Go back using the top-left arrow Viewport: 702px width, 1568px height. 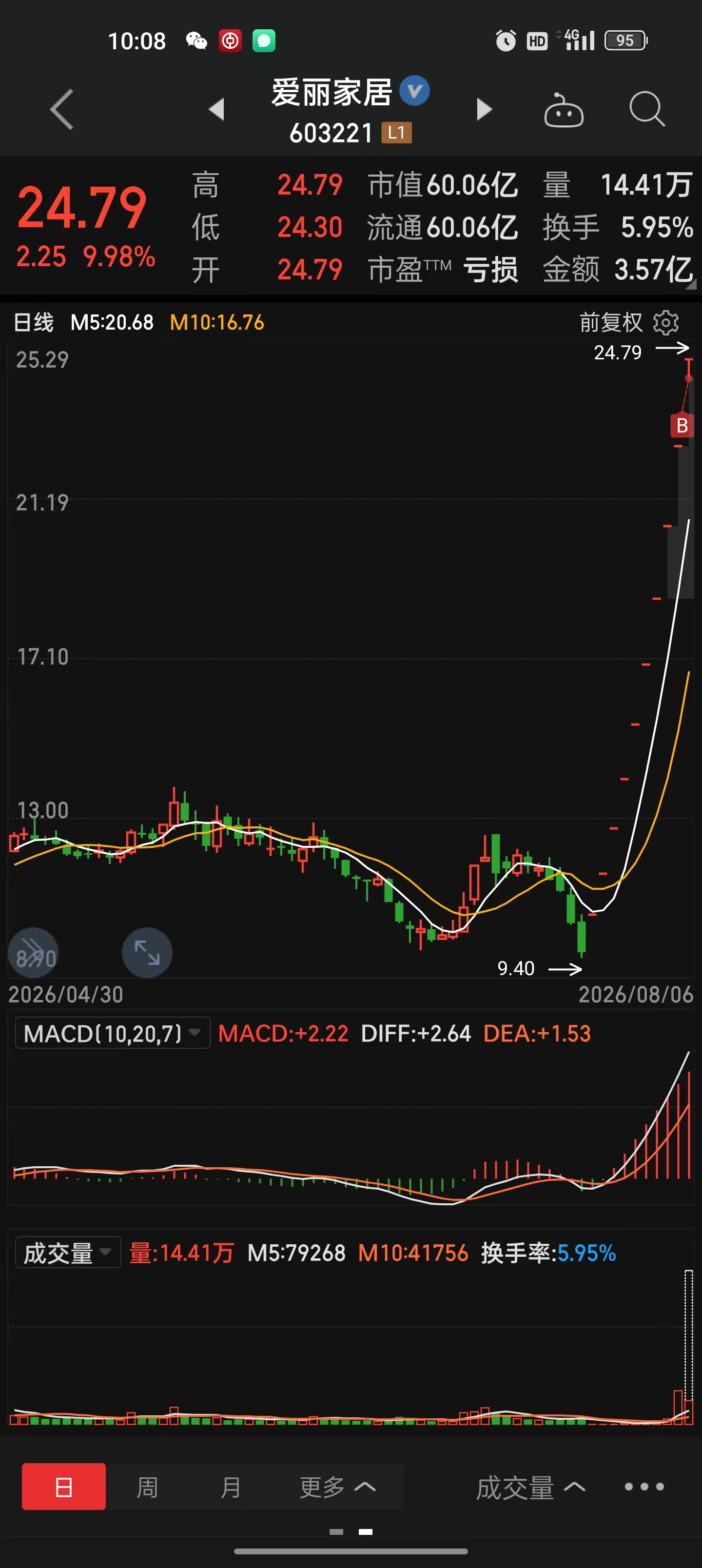[61, 110]
